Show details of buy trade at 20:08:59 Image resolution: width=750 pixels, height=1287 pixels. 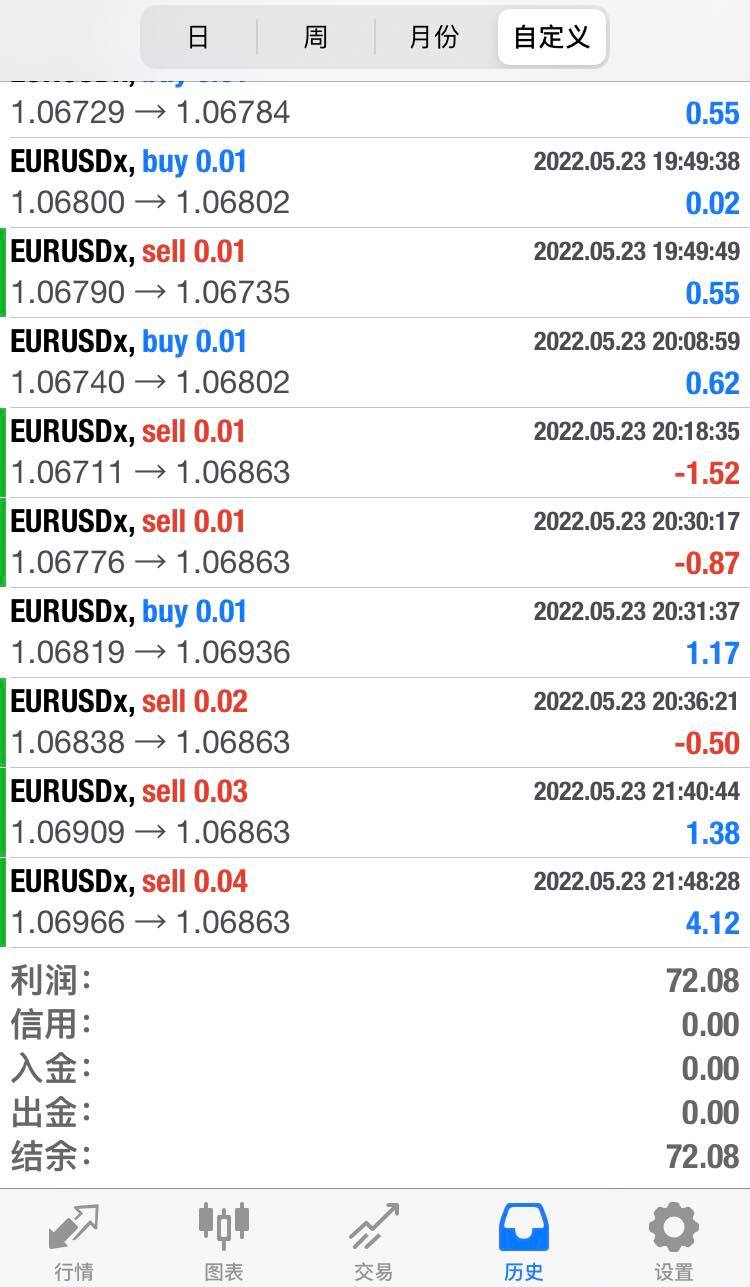click(x=375, y=362)
